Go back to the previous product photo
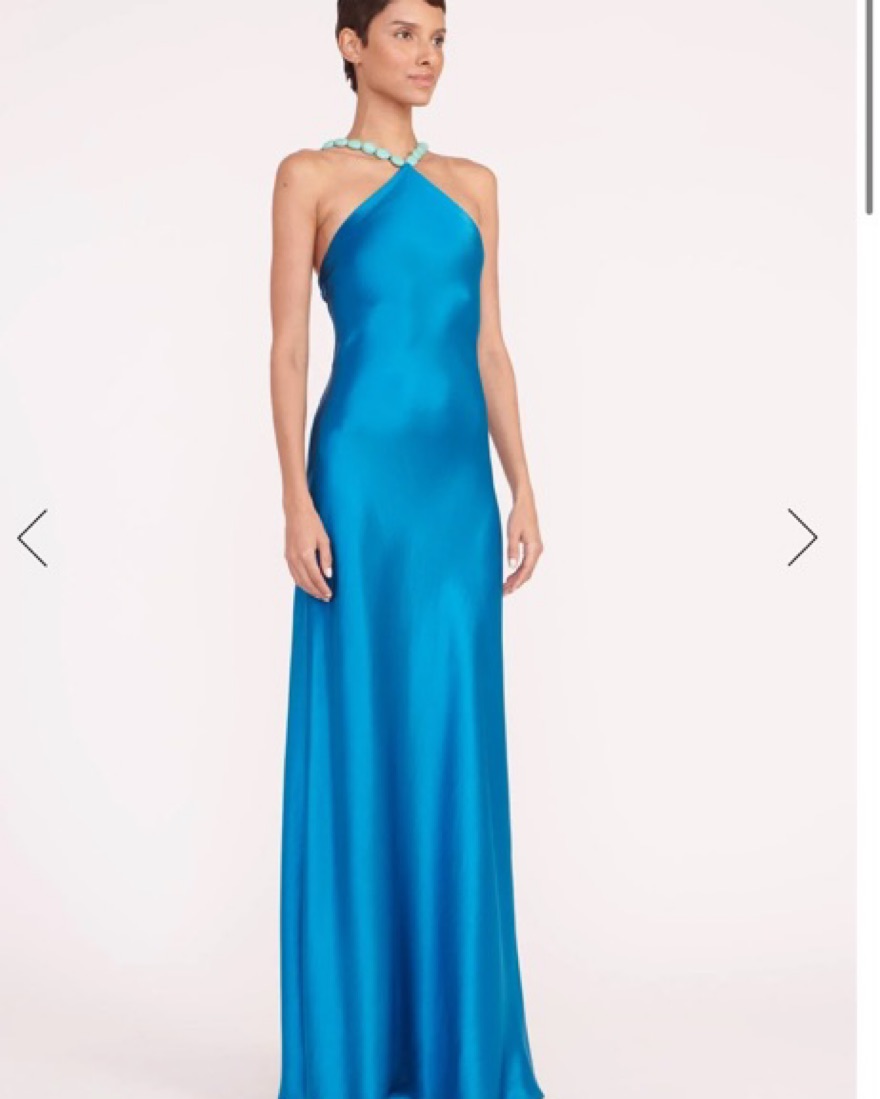 (x=33, y=538)
